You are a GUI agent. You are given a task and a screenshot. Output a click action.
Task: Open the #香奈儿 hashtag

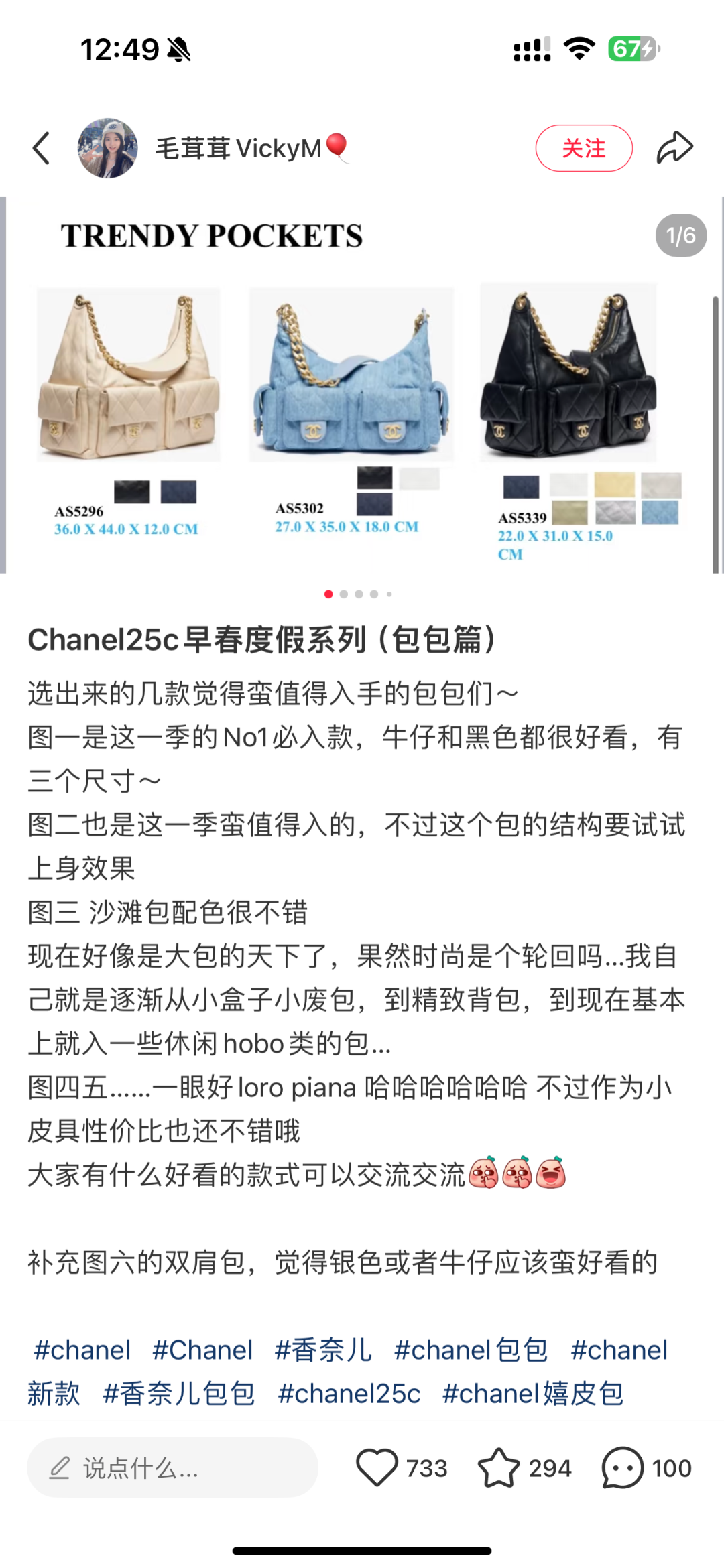pos(323,1350)
